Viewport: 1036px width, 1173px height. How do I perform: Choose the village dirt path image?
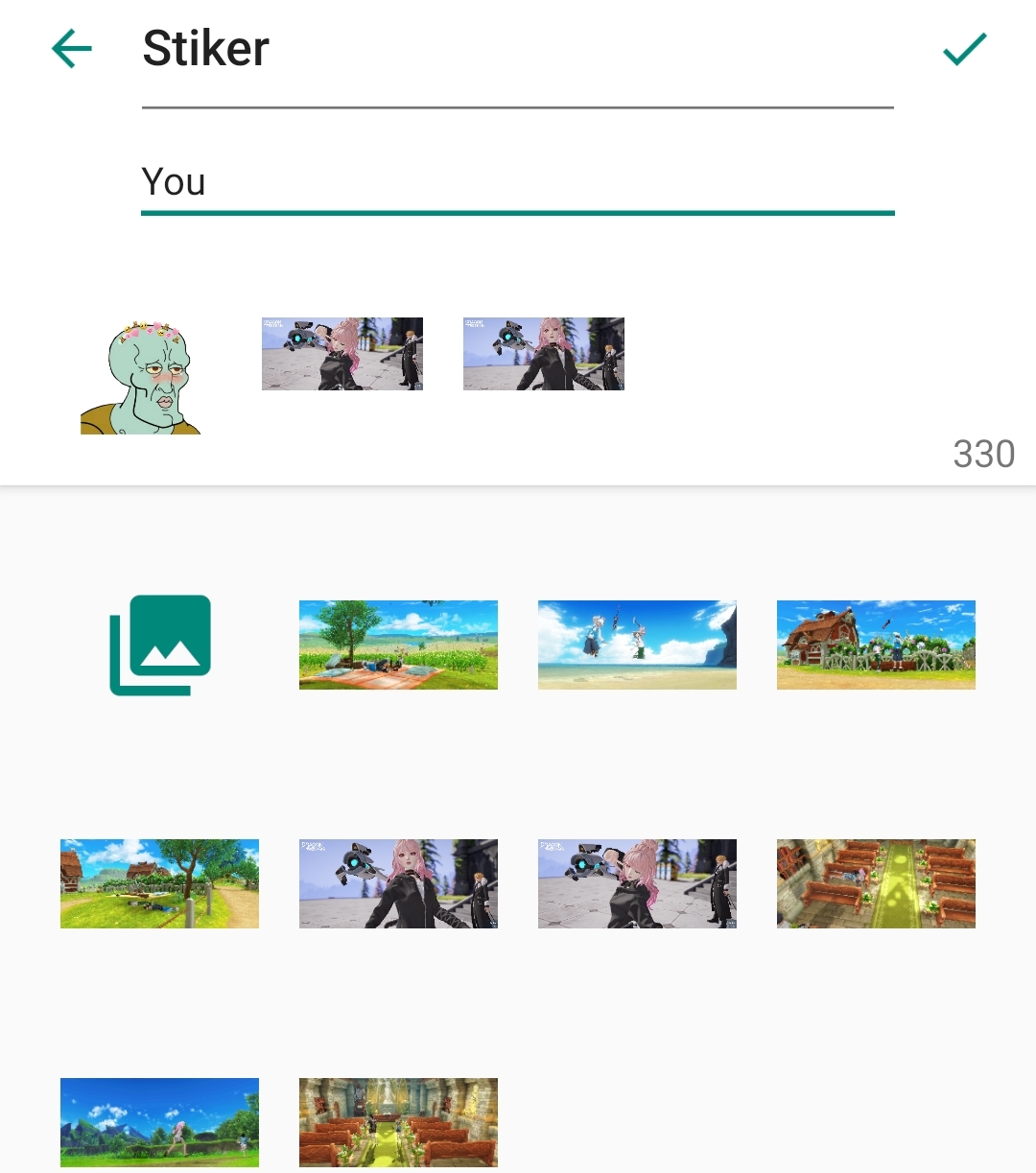159,883
